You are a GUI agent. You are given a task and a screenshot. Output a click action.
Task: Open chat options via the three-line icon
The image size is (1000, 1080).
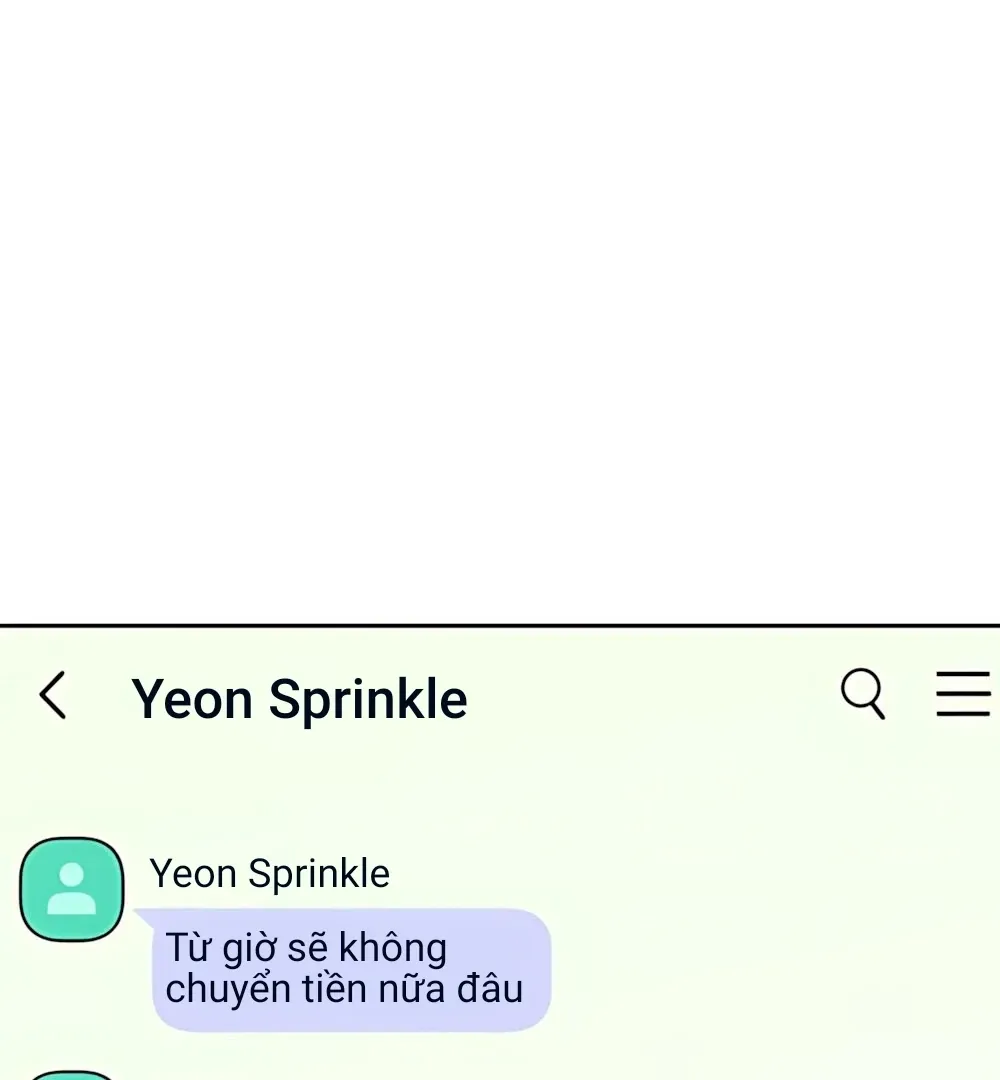click(963, 693)
